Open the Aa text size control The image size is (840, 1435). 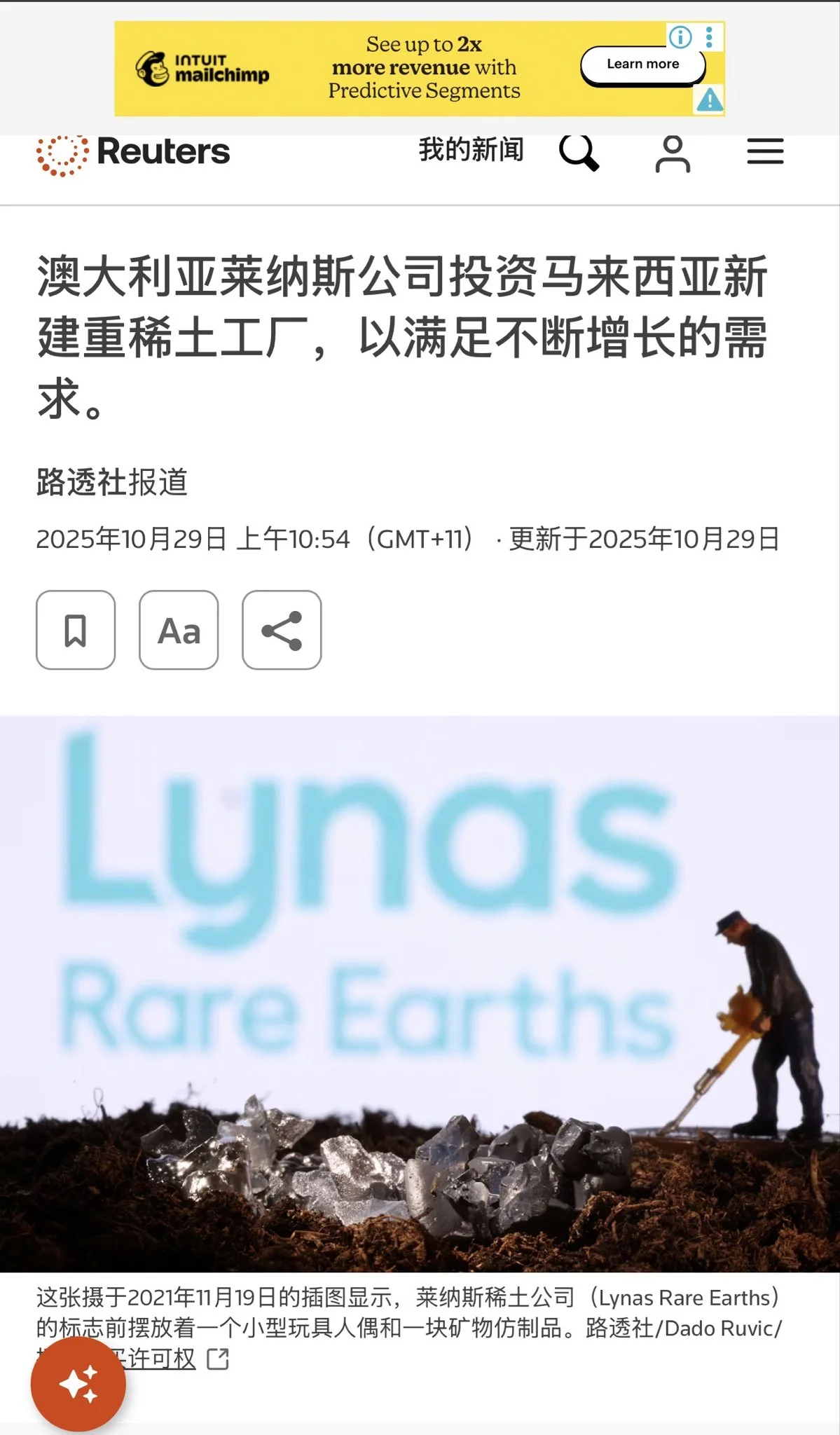click(x=179, y=630)
